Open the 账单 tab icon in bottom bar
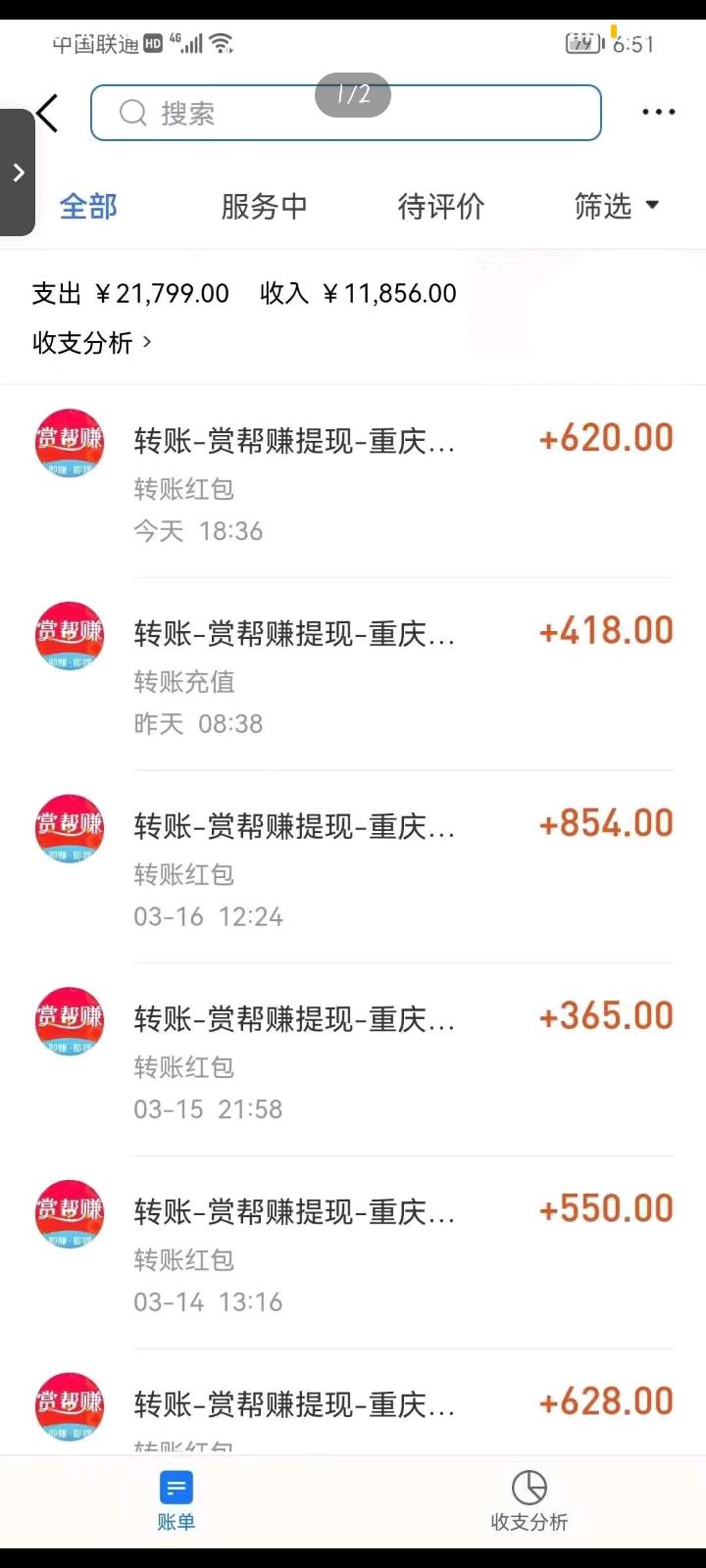 pos(176,1488)
